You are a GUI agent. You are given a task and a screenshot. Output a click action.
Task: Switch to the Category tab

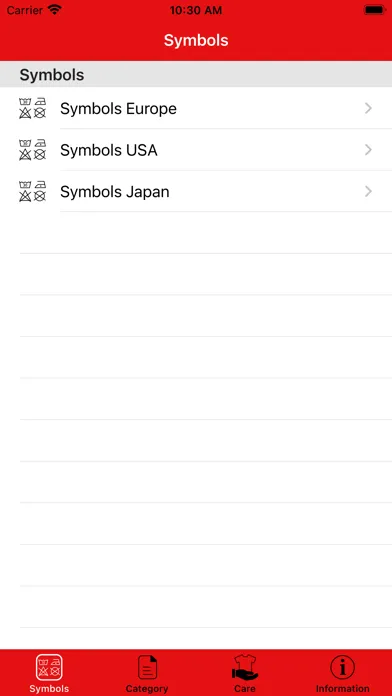[x=147, y=673]
